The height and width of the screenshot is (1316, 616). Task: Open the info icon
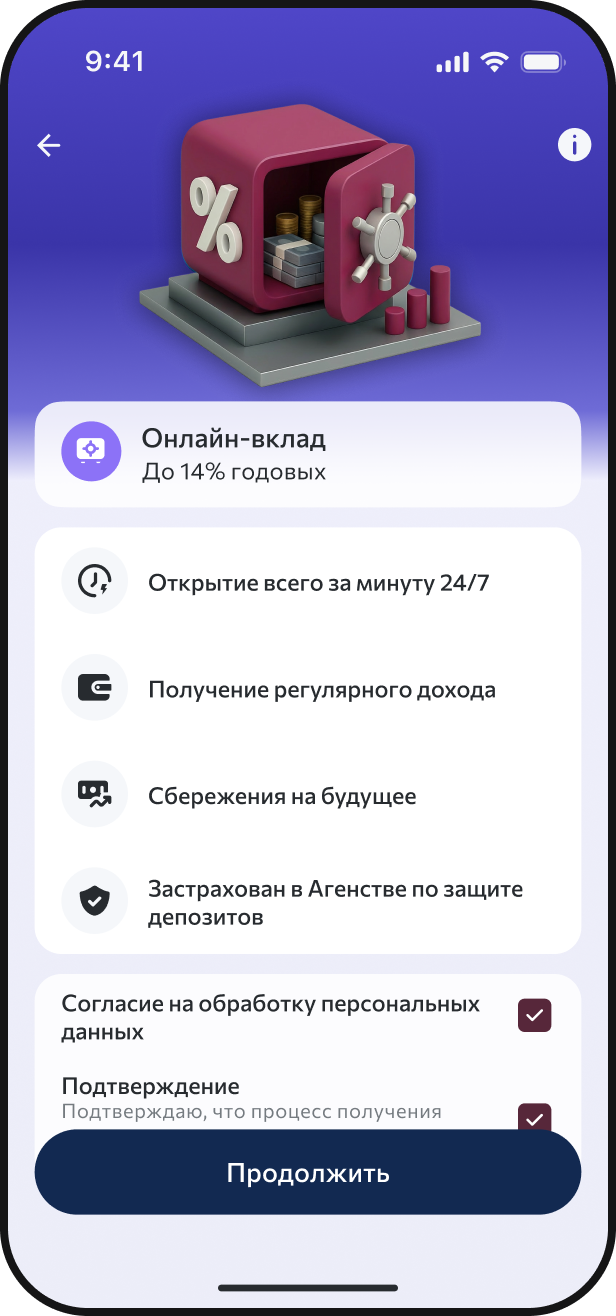coord(574,146)
